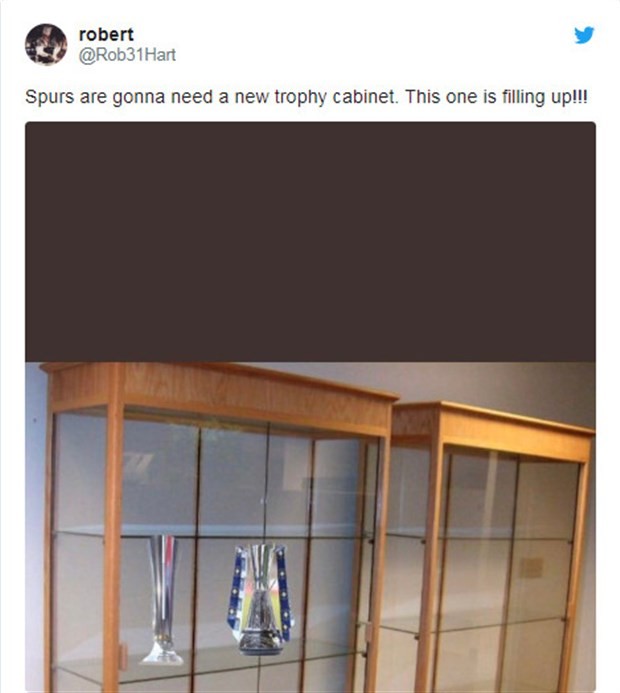This screenshot has height=693, width=620.
Task: Open the @Rob31Hart profile handle
Action: point(126,55)
